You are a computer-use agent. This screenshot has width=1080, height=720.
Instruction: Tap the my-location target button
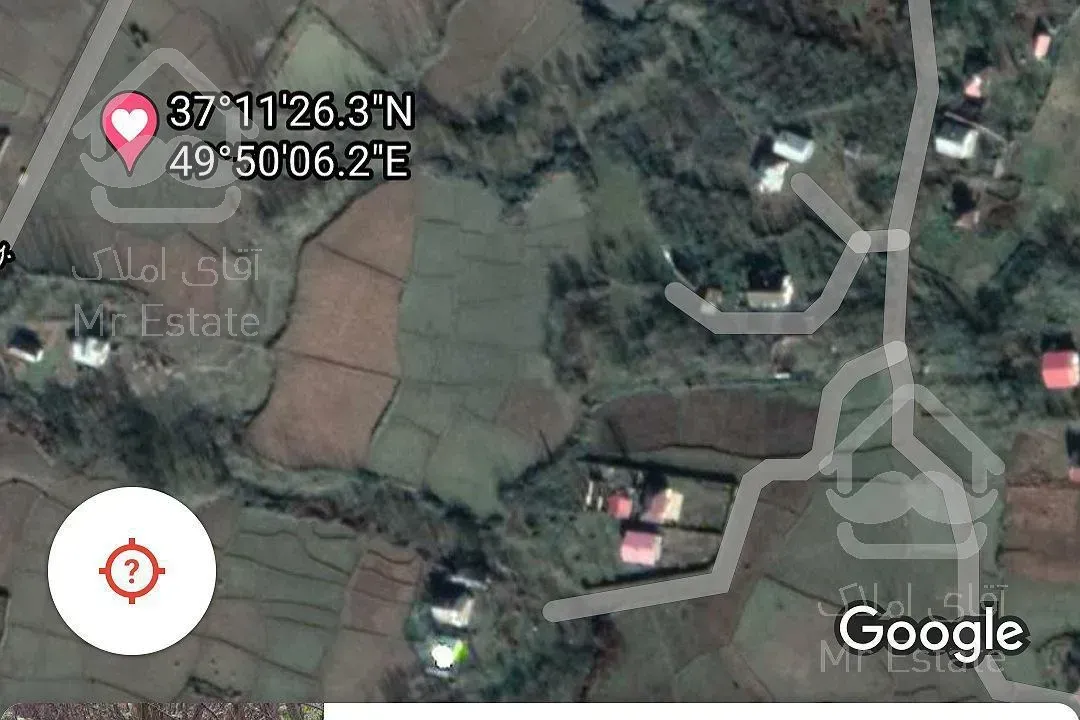[132, 571]
